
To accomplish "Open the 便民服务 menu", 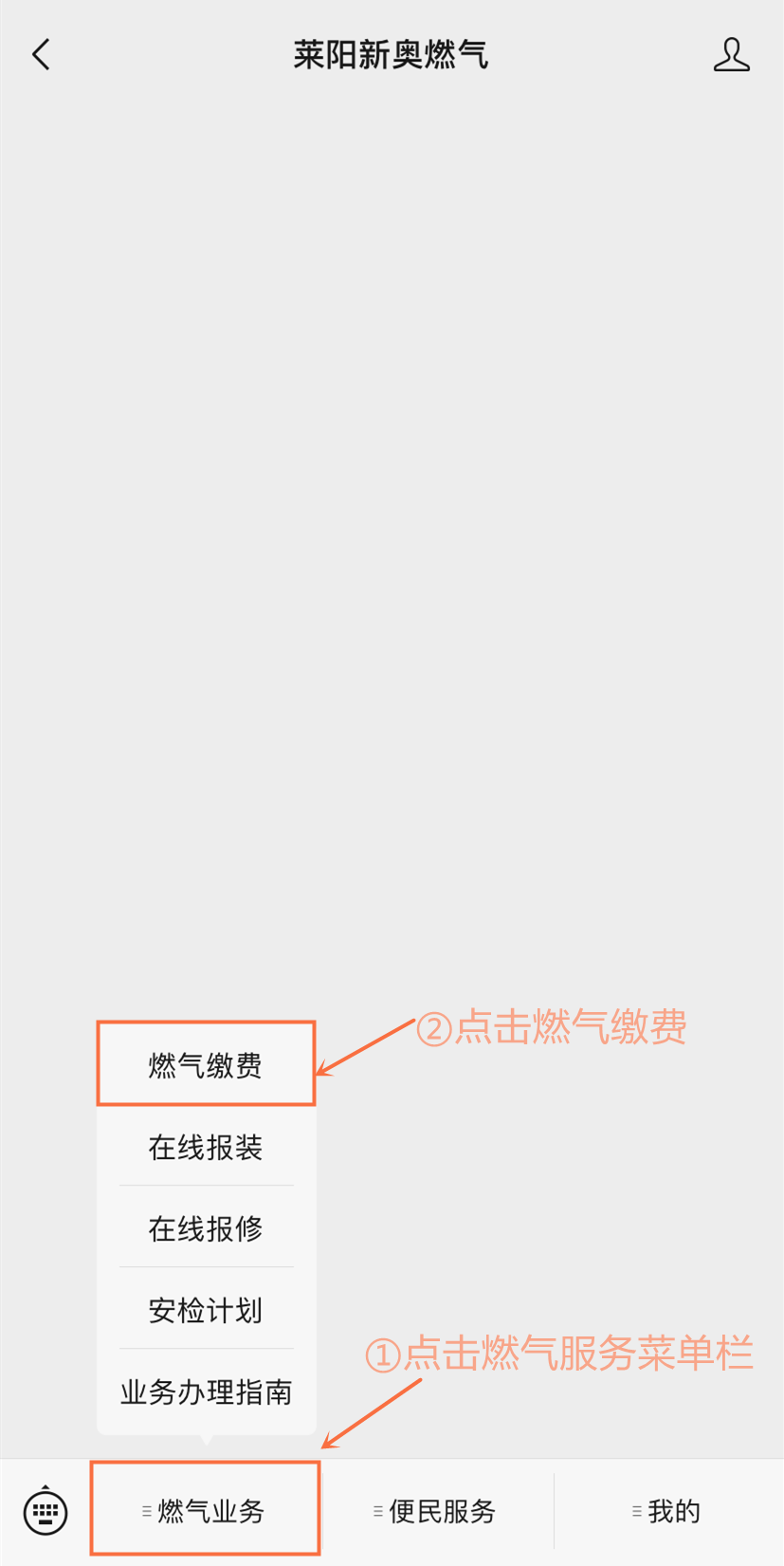I will pyautogui.click(x=437, y=1511).
